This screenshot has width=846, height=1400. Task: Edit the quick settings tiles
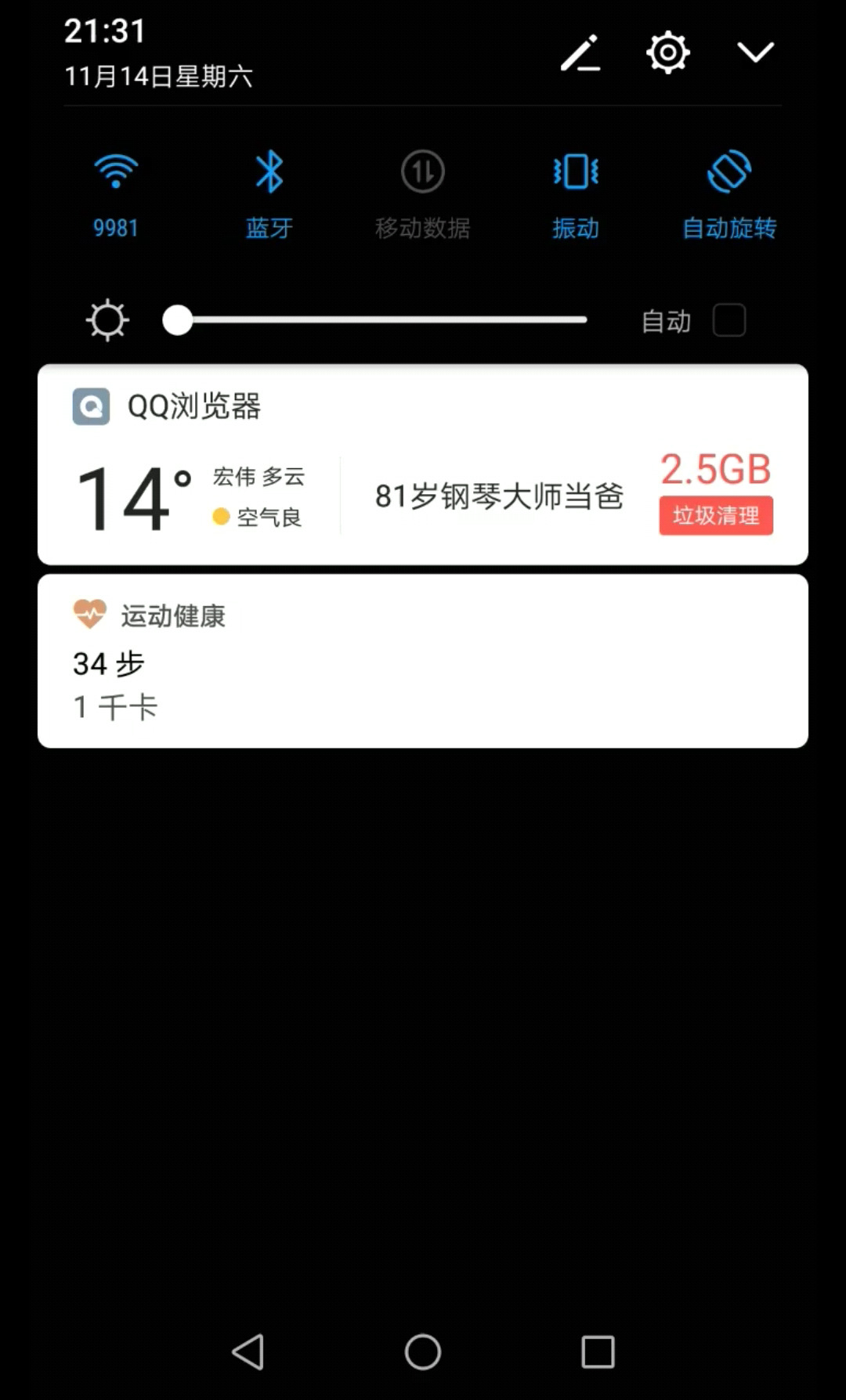580,53
